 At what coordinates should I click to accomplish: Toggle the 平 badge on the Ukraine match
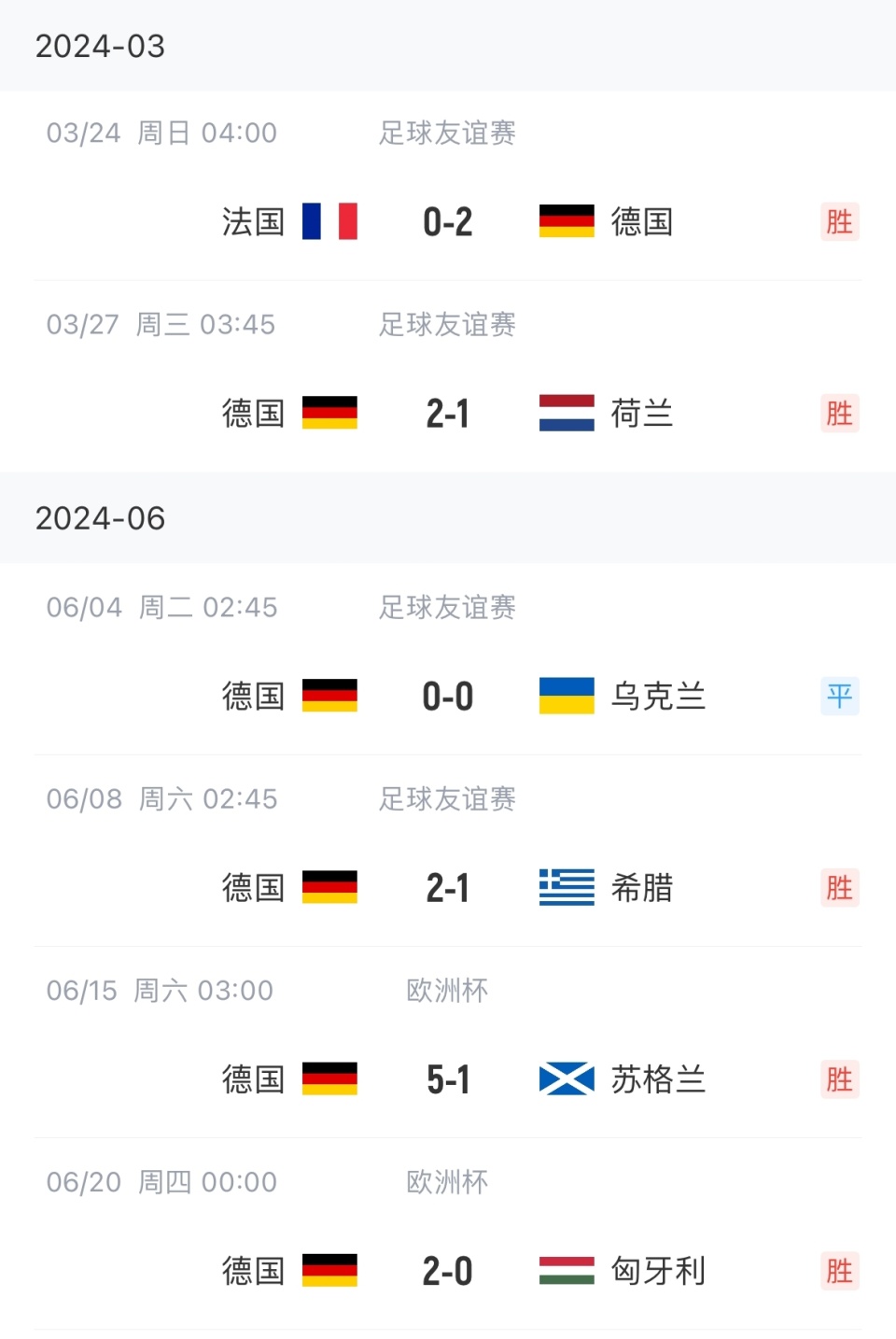tap(839, 696)
